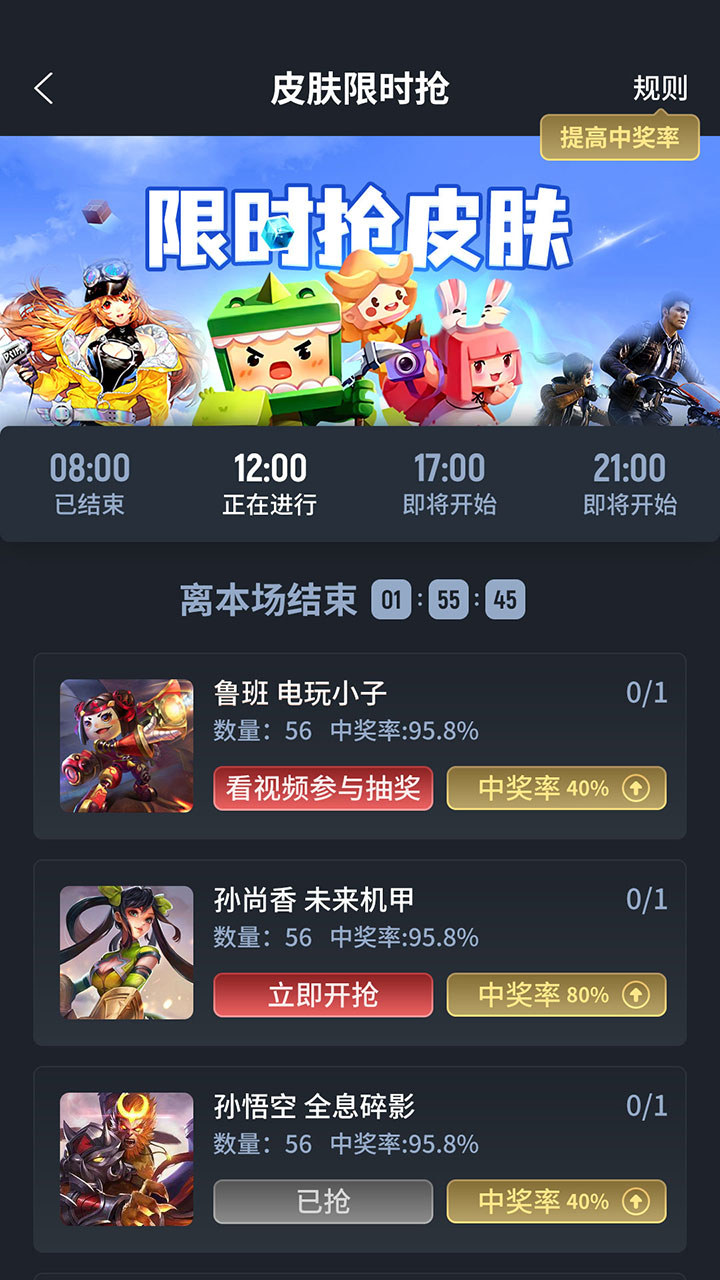Tap 立即开抢 for 孙尚香 未来机甲
Screen dimensions: 720x1280
323,995
